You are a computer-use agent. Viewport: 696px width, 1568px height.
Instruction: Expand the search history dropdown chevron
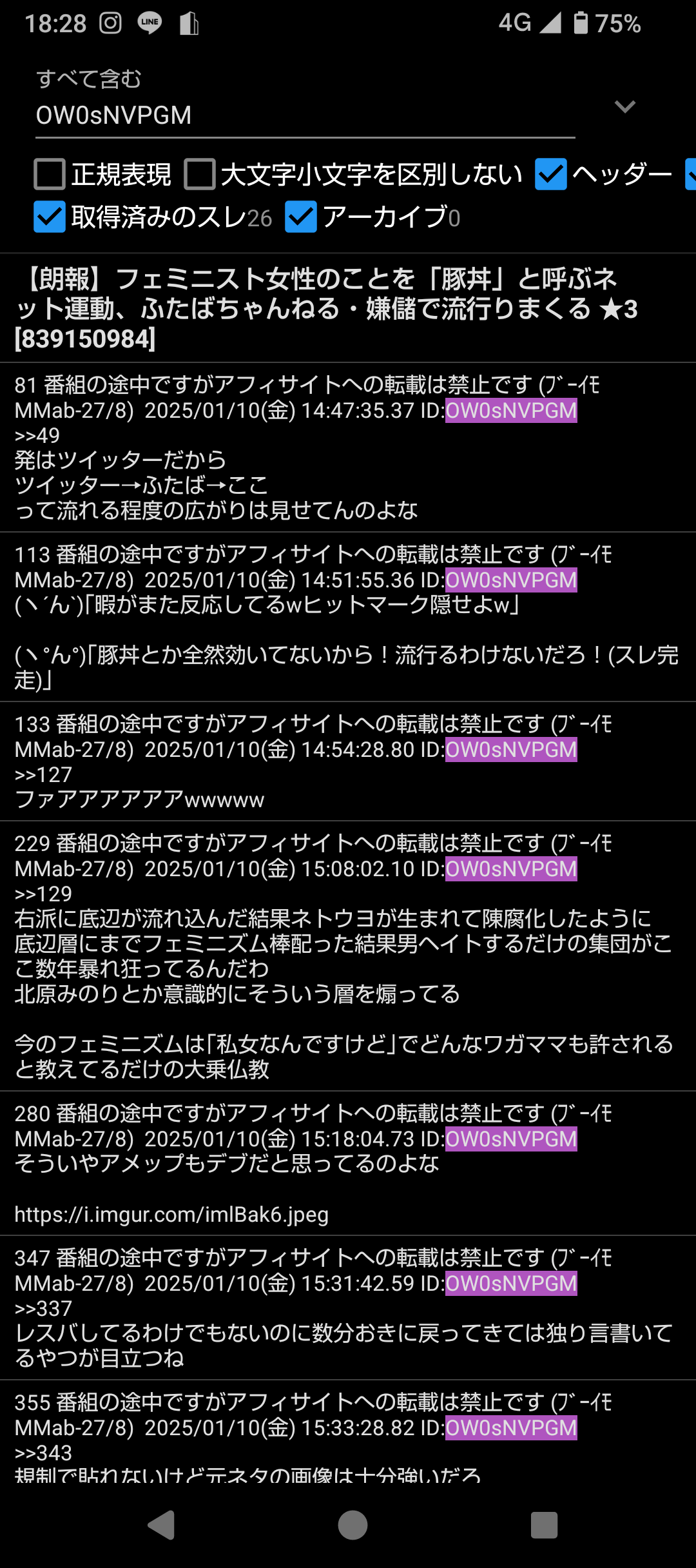[624, 107]
